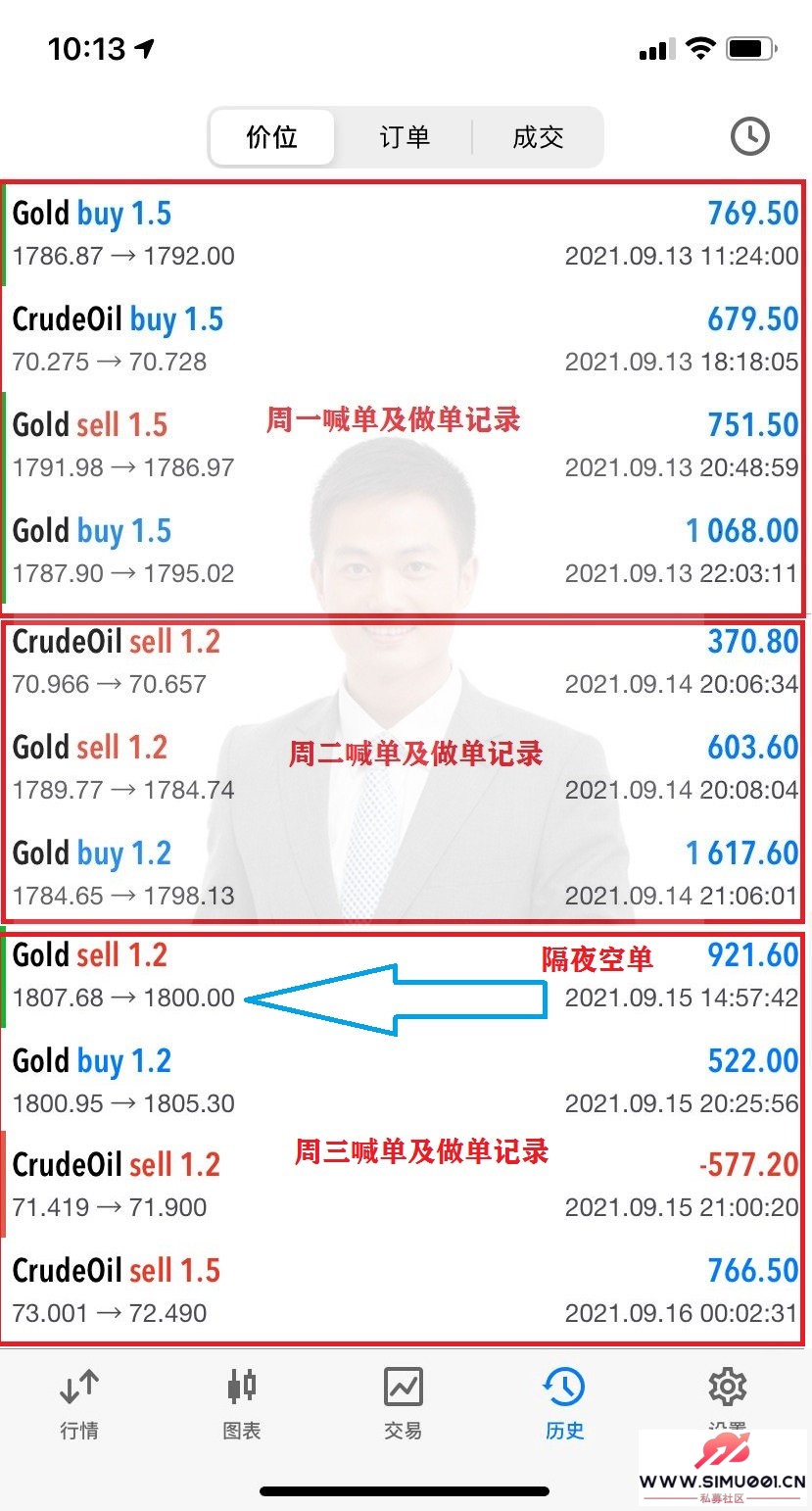Switch to the 订单 segment
The image size is (812, 1511).
[405, 137]
